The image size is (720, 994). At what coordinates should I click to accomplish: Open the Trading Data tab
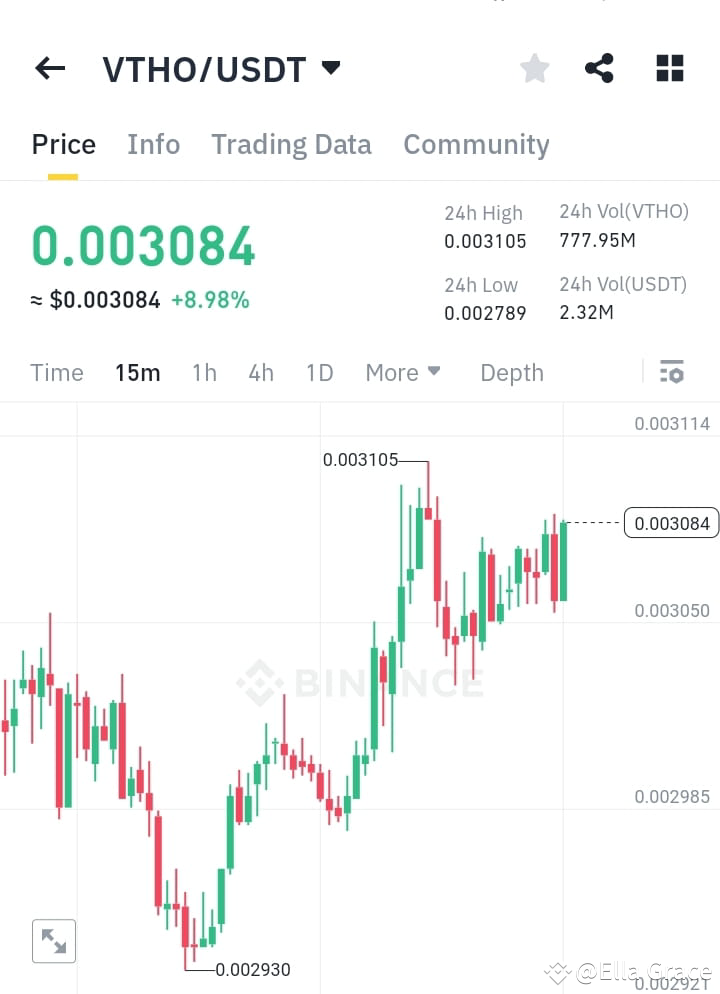pos(291,144)
